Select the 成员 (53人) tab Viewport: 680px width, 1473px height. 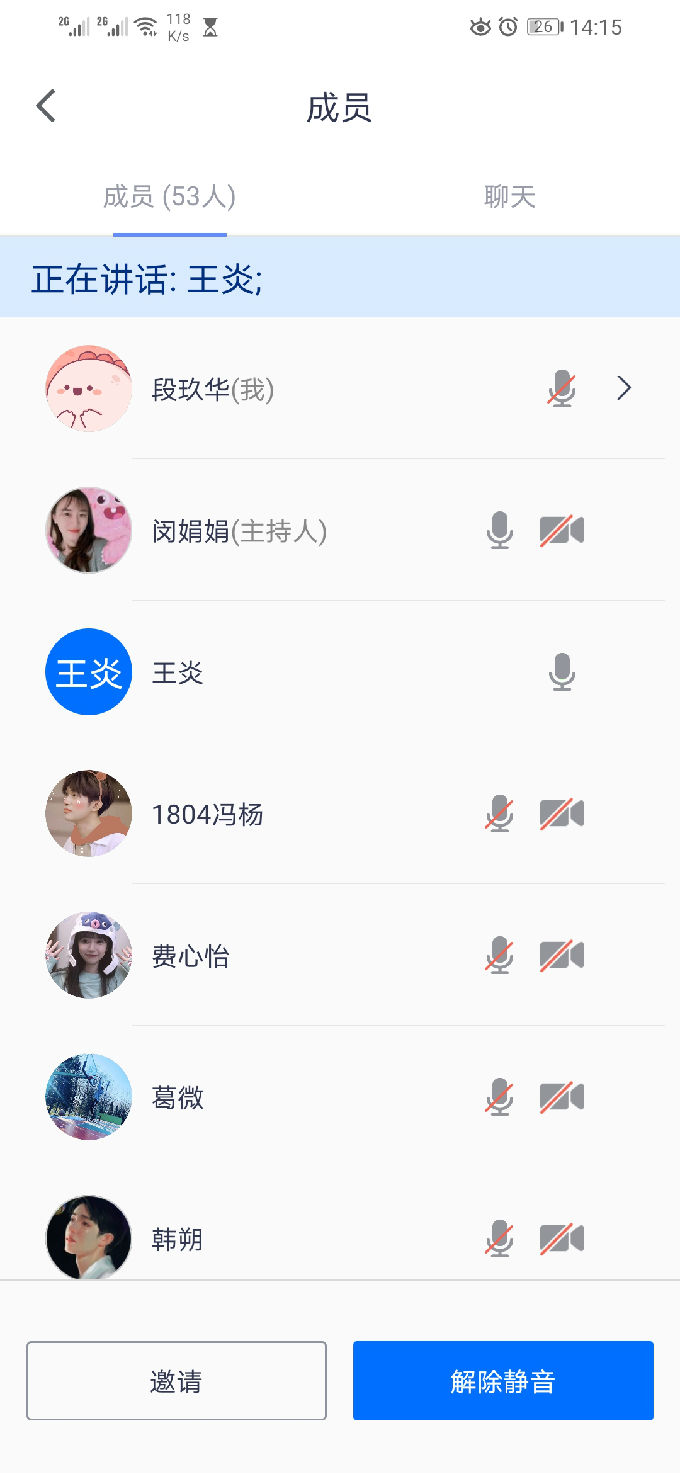click(169, 197)
